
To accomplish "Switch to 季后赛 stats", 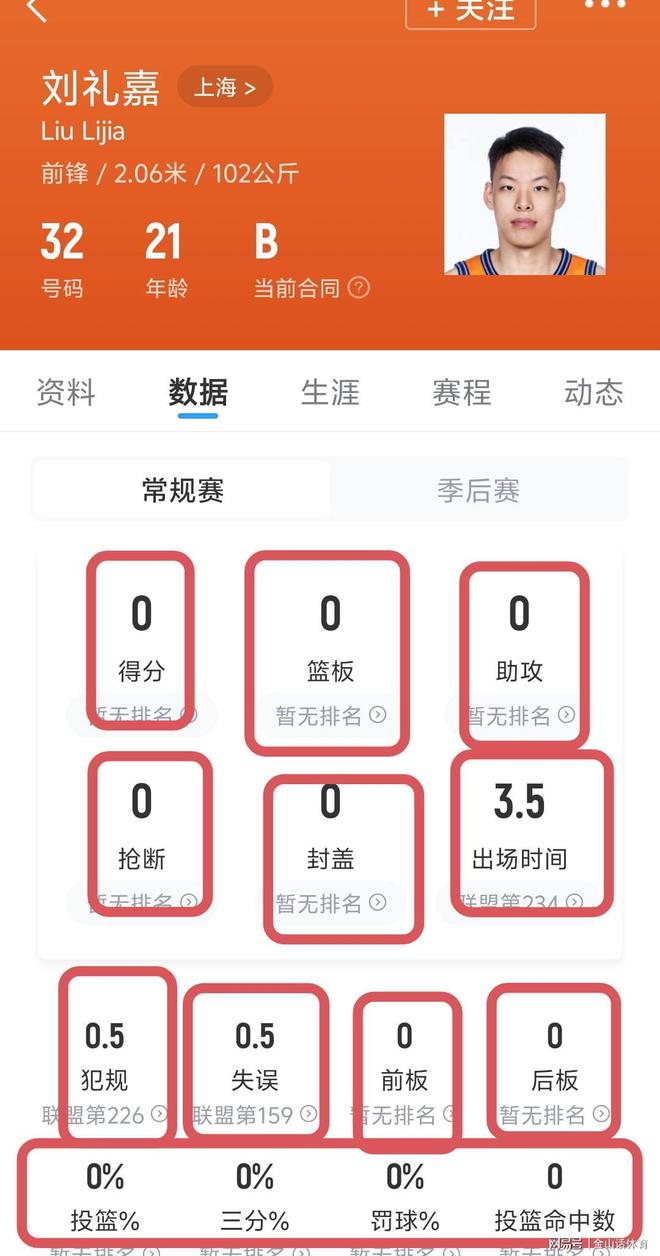I will tap(478, 491).
